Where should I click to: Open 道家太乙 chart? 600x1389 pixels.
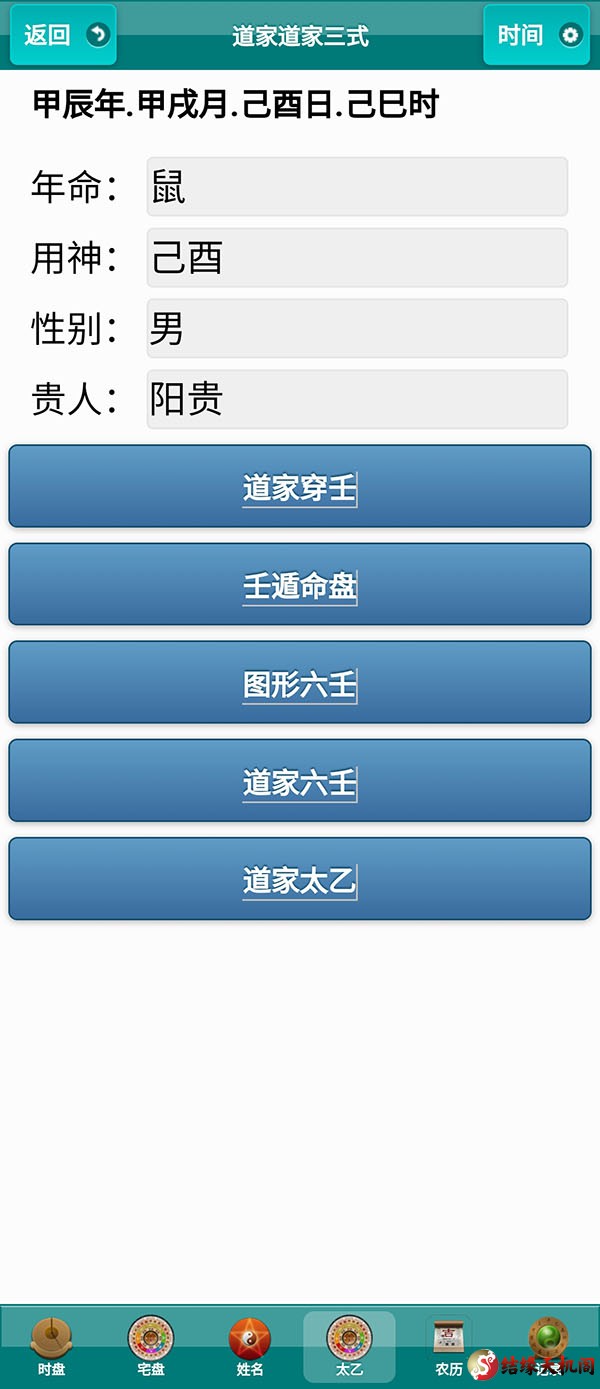300,879
